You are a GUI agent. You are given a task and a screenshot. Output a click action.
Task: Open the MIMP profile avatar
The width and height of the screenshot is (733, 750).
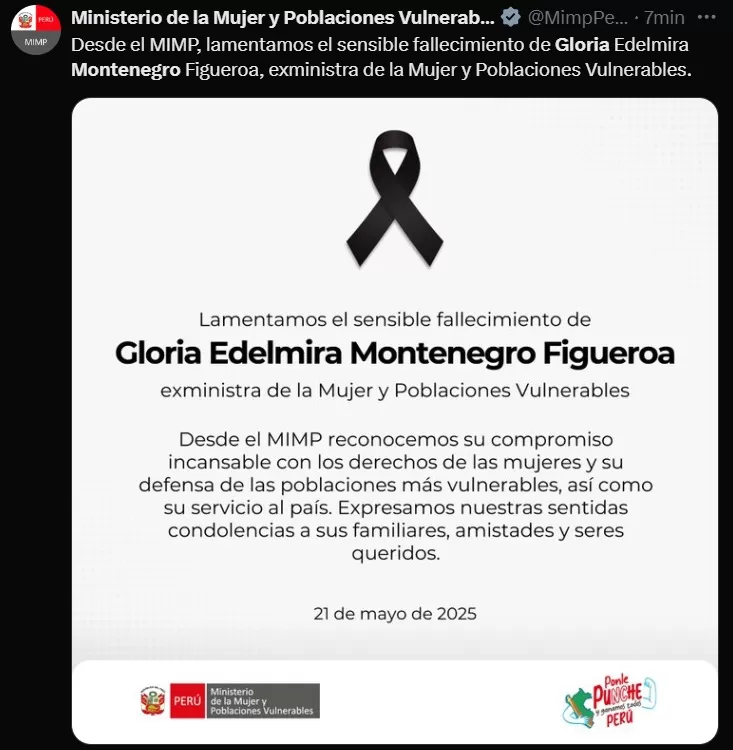(35, 29)
